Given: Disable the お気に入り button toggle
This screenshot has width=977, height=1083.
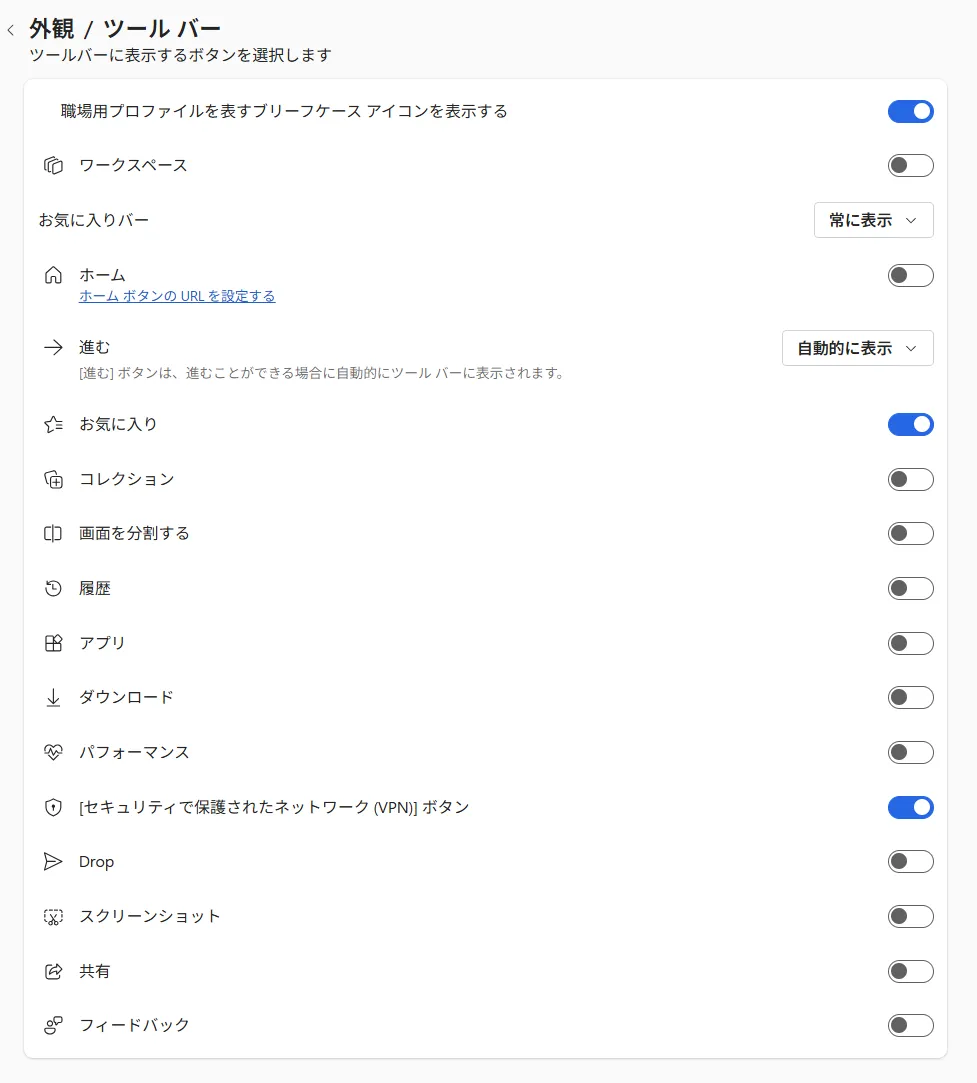Looking at the screenshot, I should (x=910, y=424).
